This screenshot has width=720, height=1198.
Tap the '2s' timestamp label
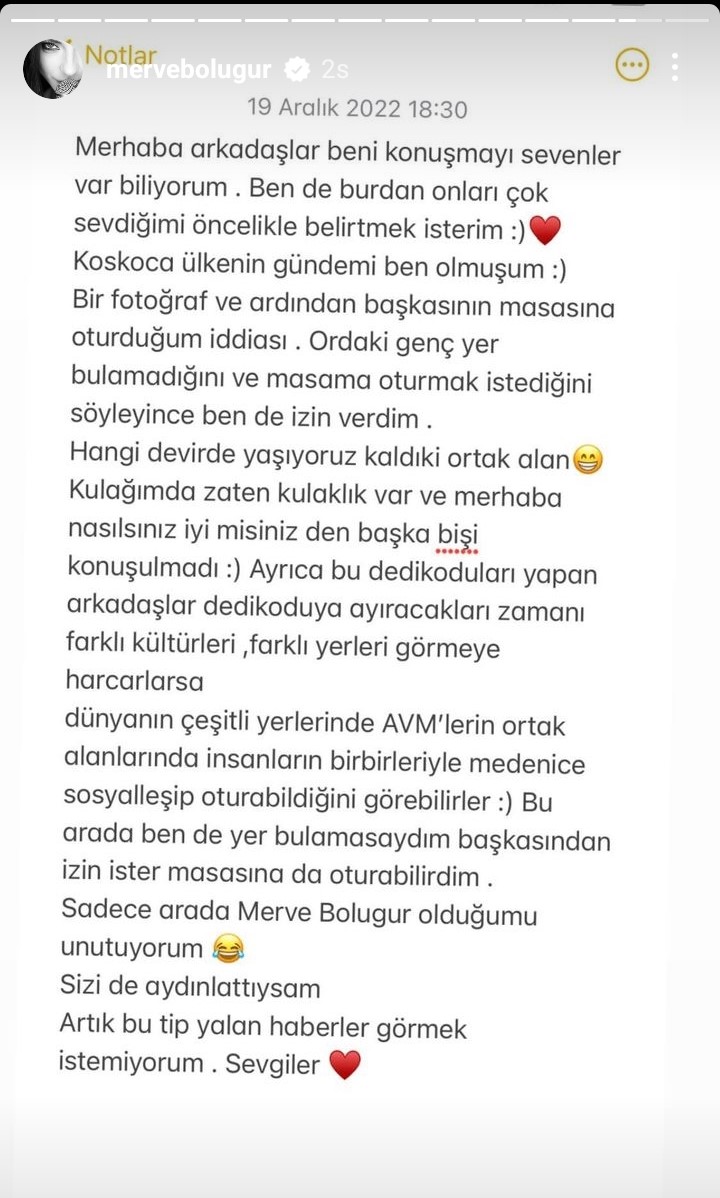[333, 69]
